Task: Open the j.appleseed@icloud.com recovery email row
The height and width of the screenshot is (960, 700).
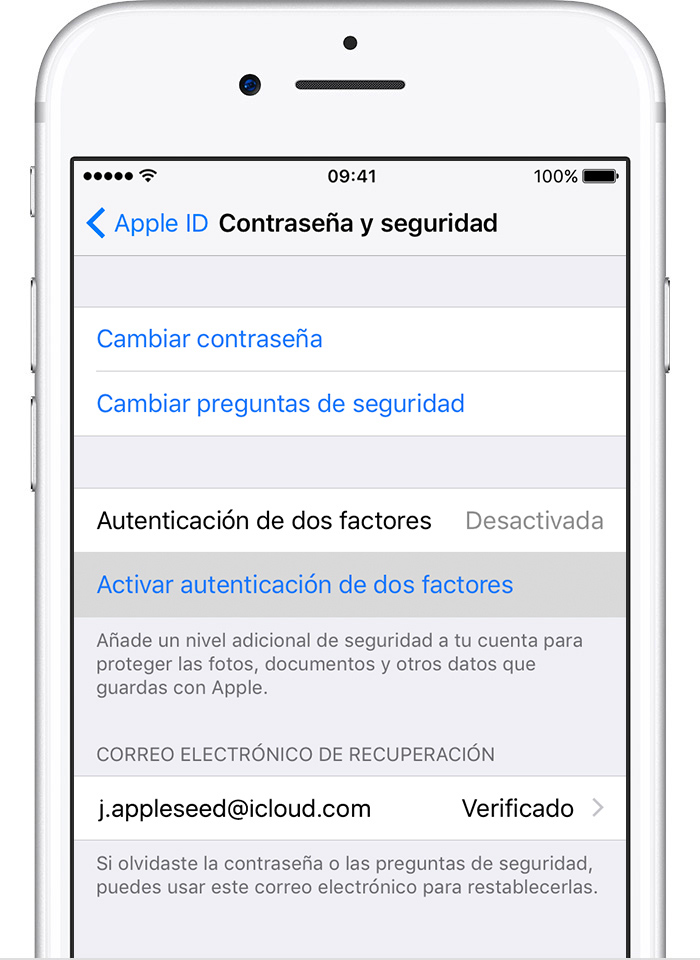Action: [350, 808]
